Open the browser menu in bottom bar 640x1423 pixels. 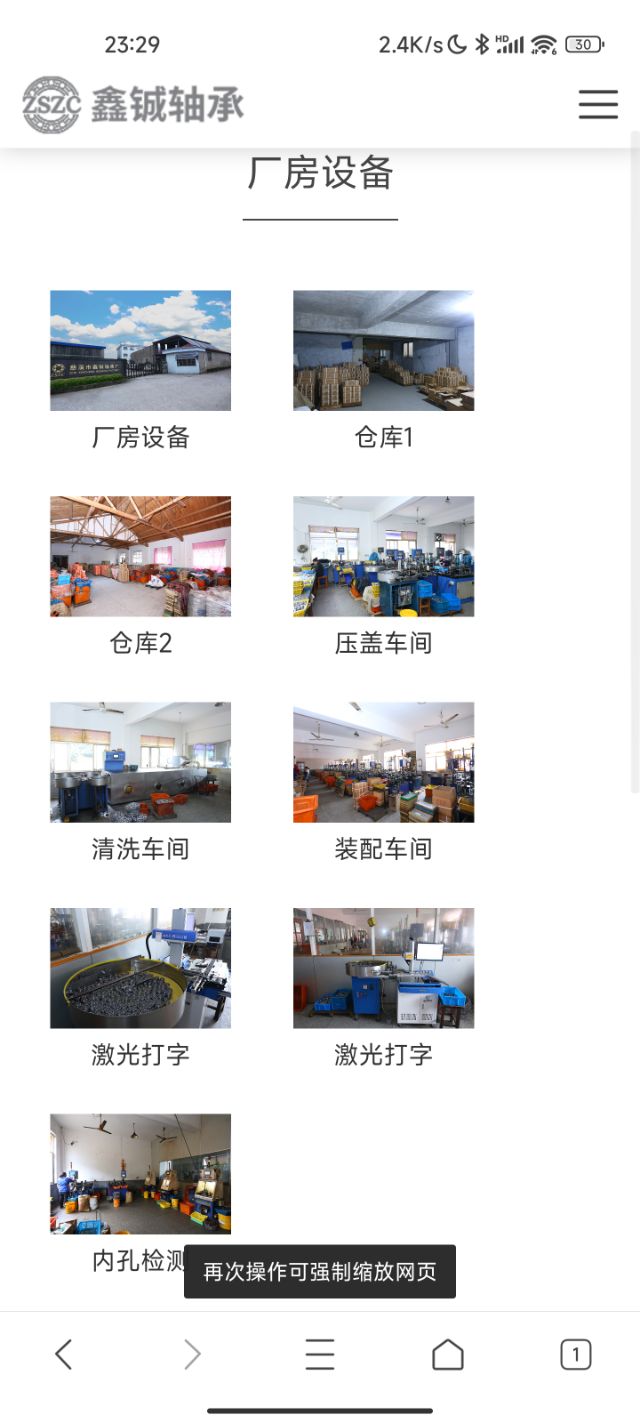click(320, 1355)
